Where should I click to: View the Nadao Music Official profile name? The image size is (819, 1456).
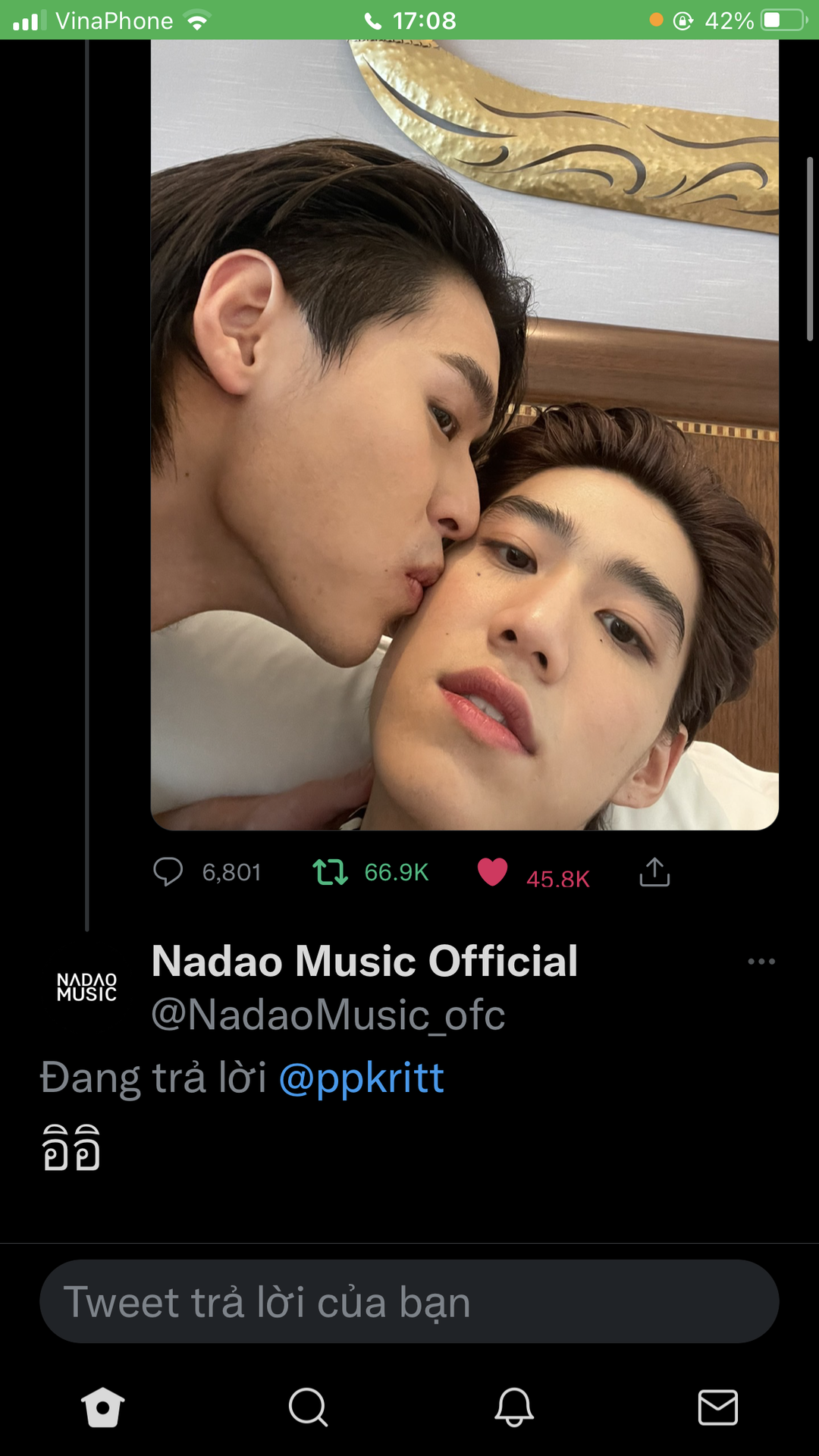point(365,962)
